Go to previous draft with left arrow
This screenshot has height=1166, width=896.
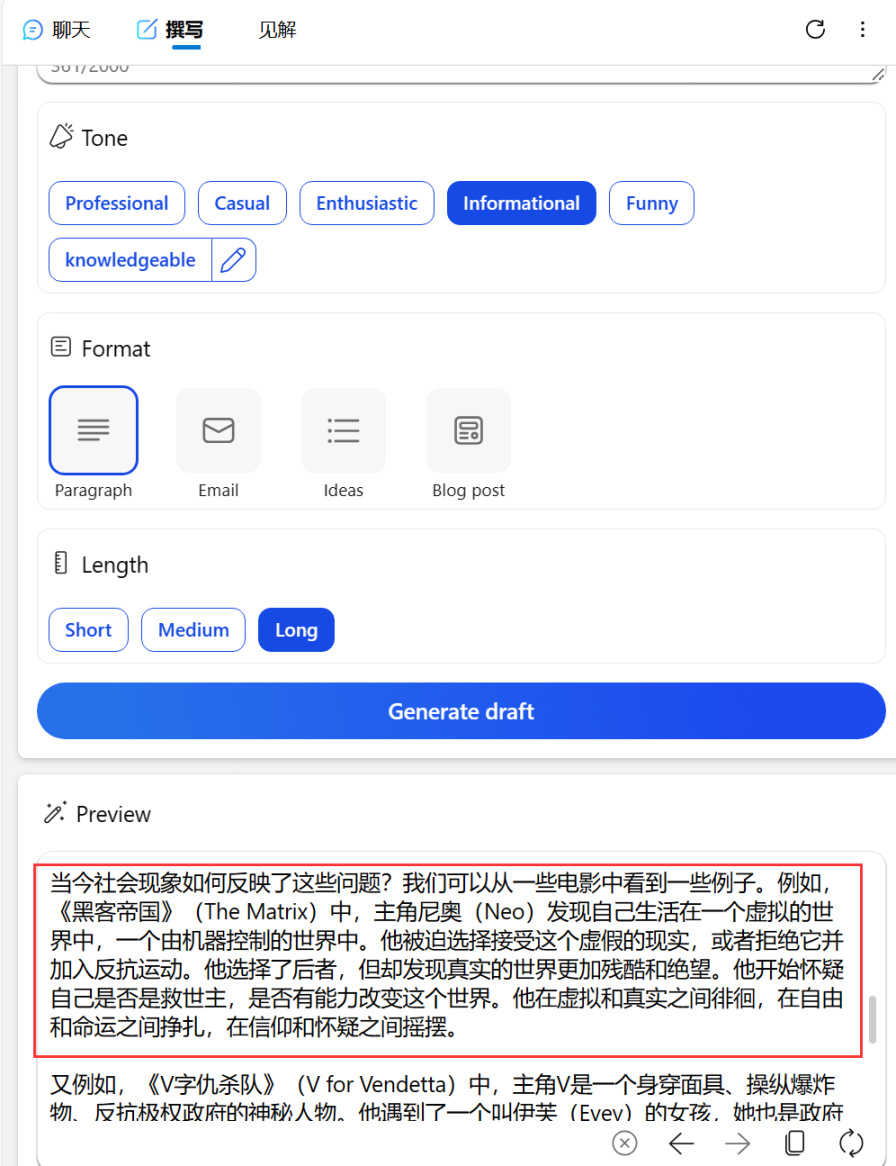pos(681,1143)
